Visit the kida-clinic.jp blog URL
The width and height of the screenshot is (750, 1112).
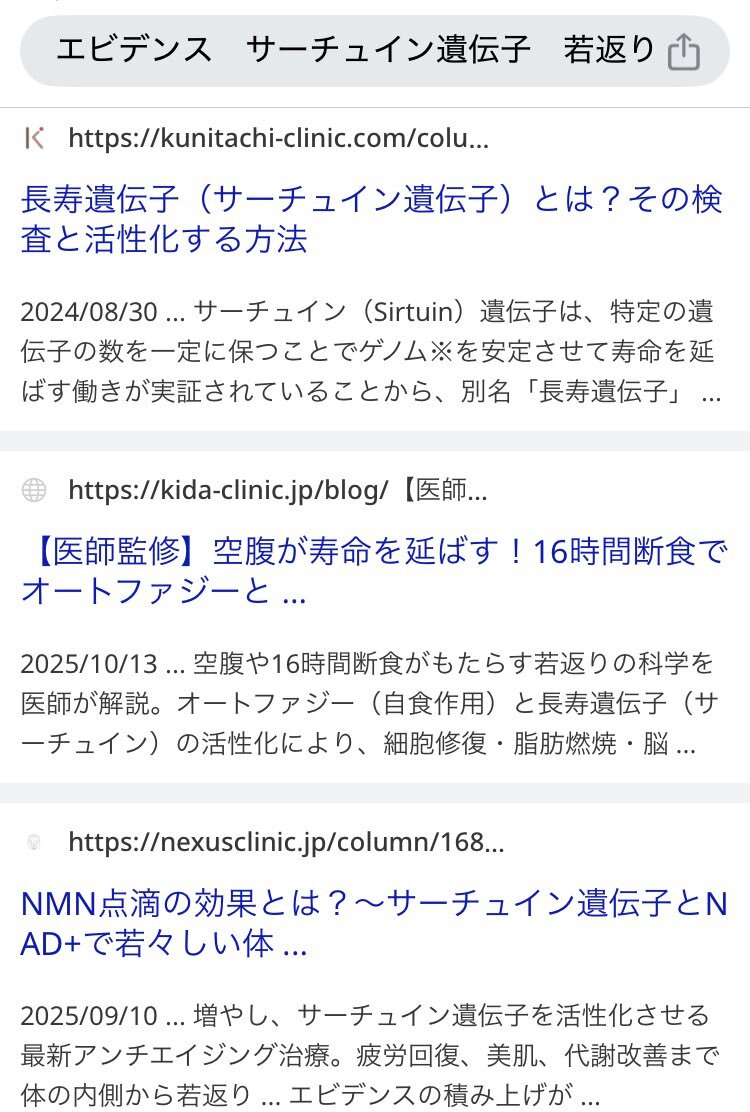(x=278, y=490)
